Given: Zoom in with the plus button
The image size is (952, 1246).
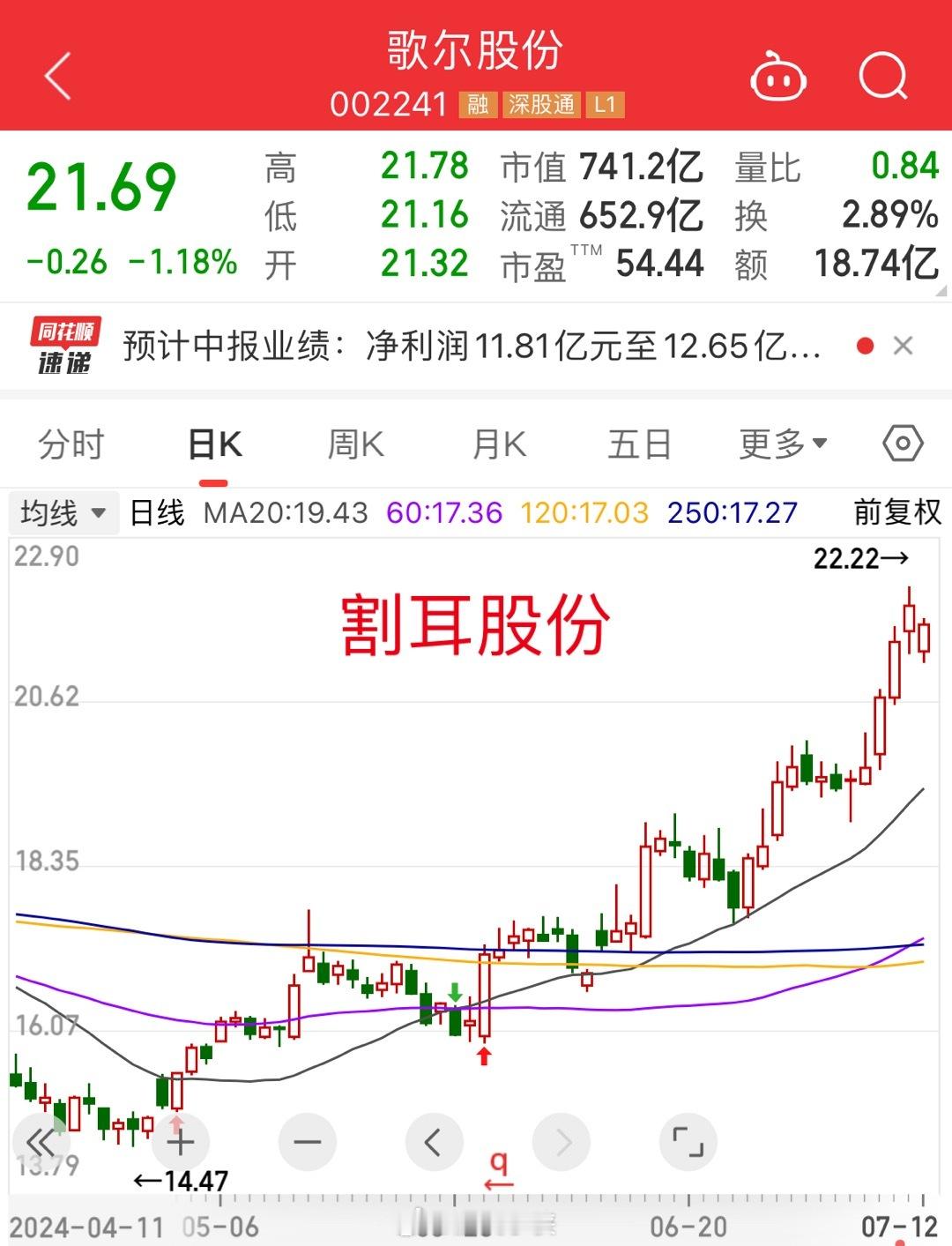Looking at the screenshot, I should pyautogui.click(x=179, y=1141).
